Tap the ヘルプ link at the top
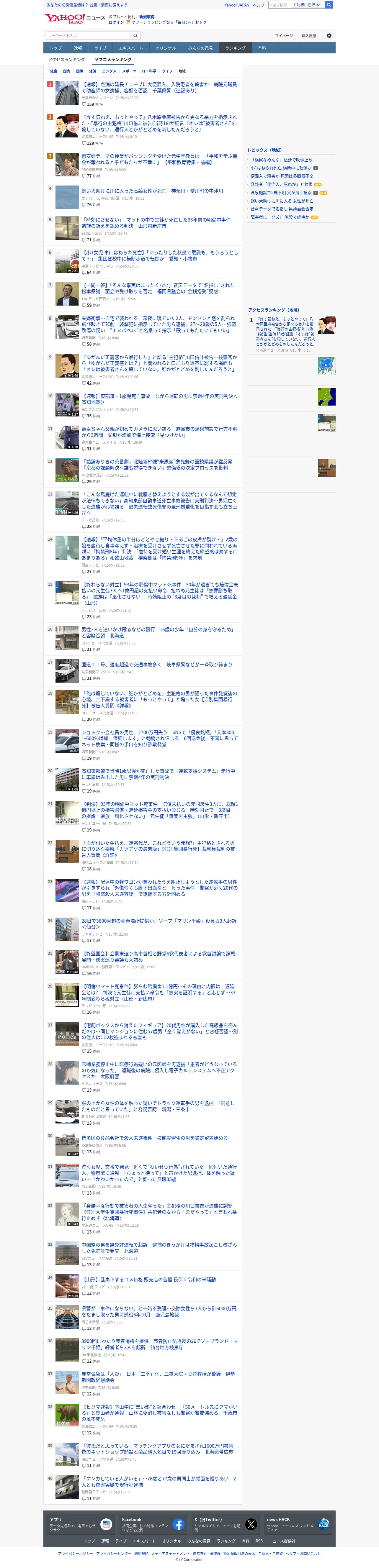 (x=259, y=5)
